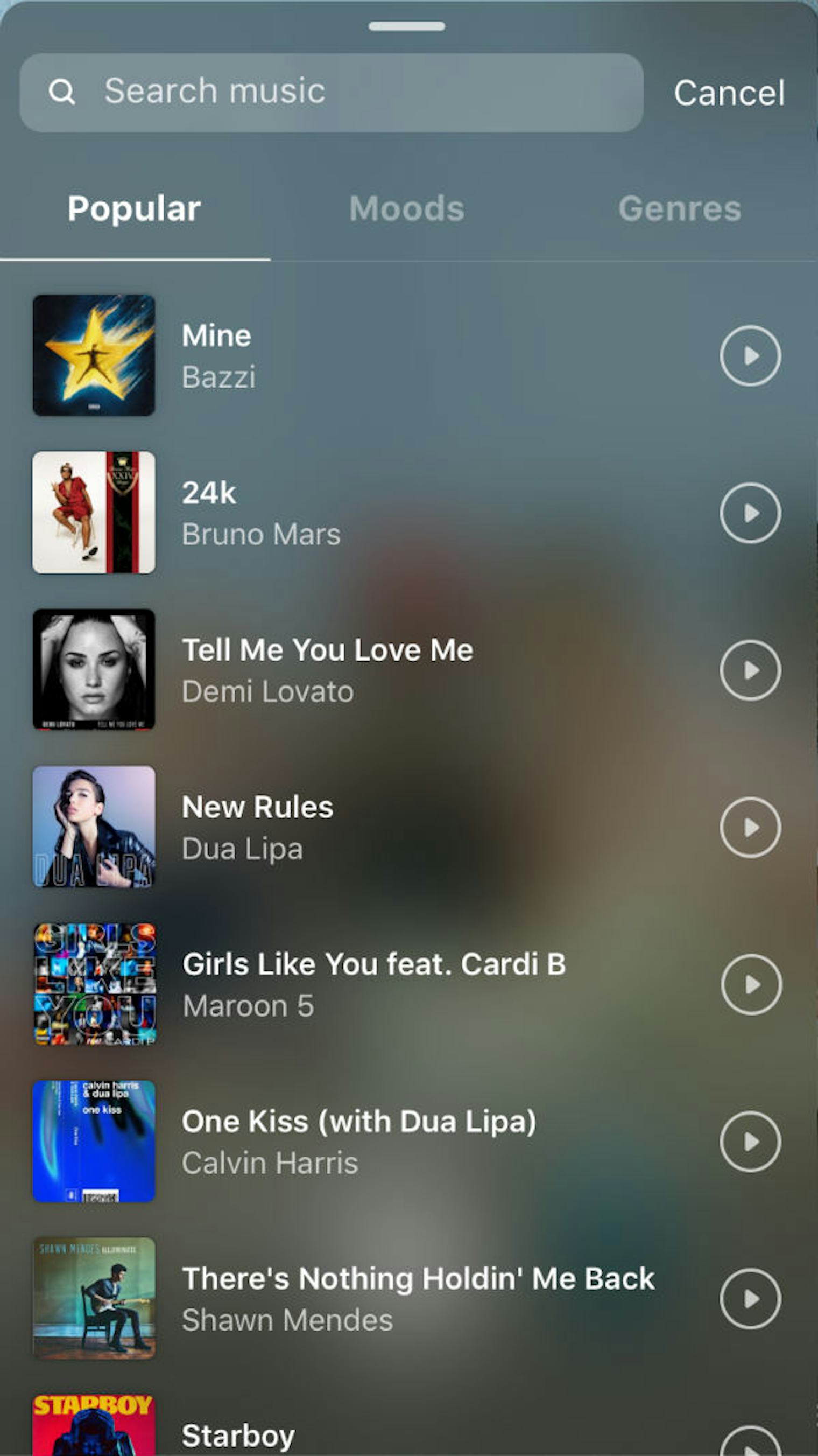Screen dimensions: 818x1456
Task: Tap the Bruno Mars 24k album cover
Action: coord(94,512)
